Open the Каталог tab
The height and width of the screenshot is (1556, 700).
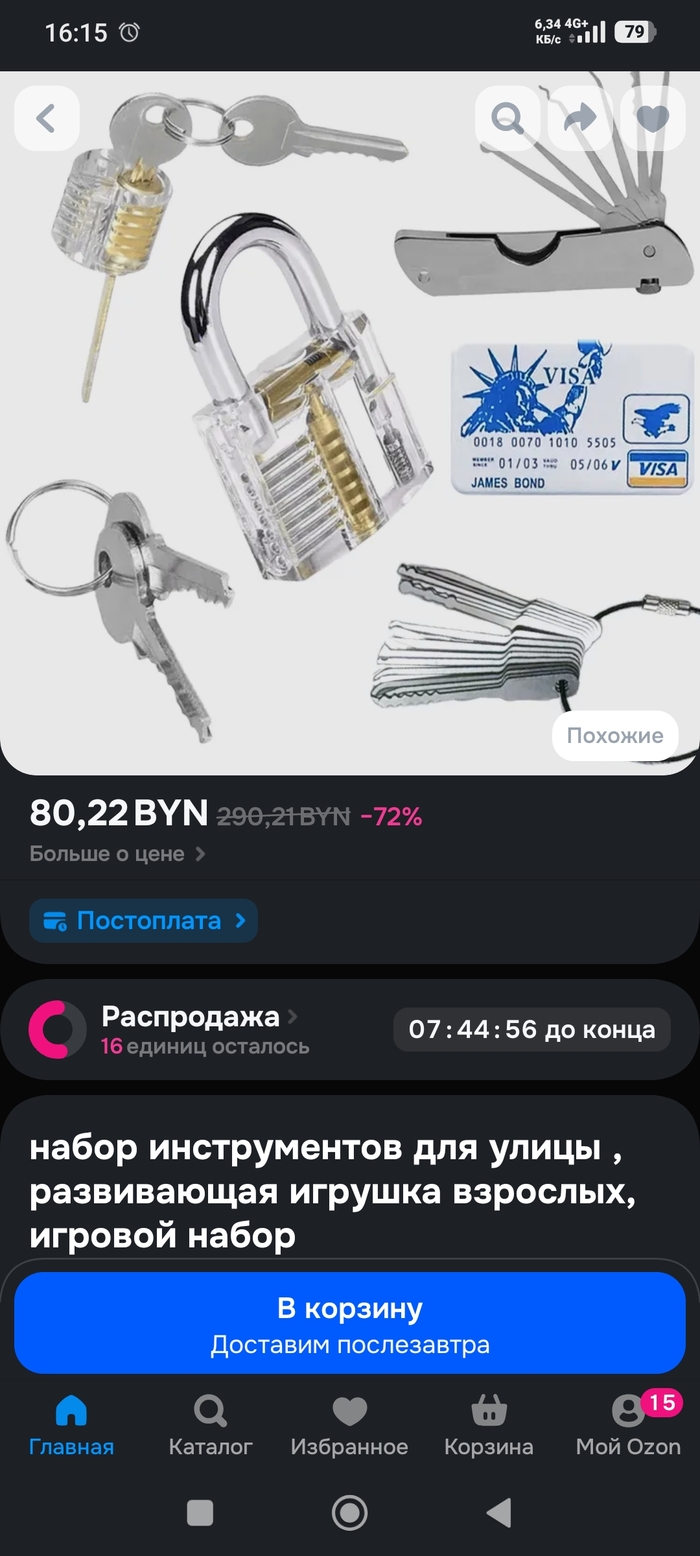tap(210, 1426)
